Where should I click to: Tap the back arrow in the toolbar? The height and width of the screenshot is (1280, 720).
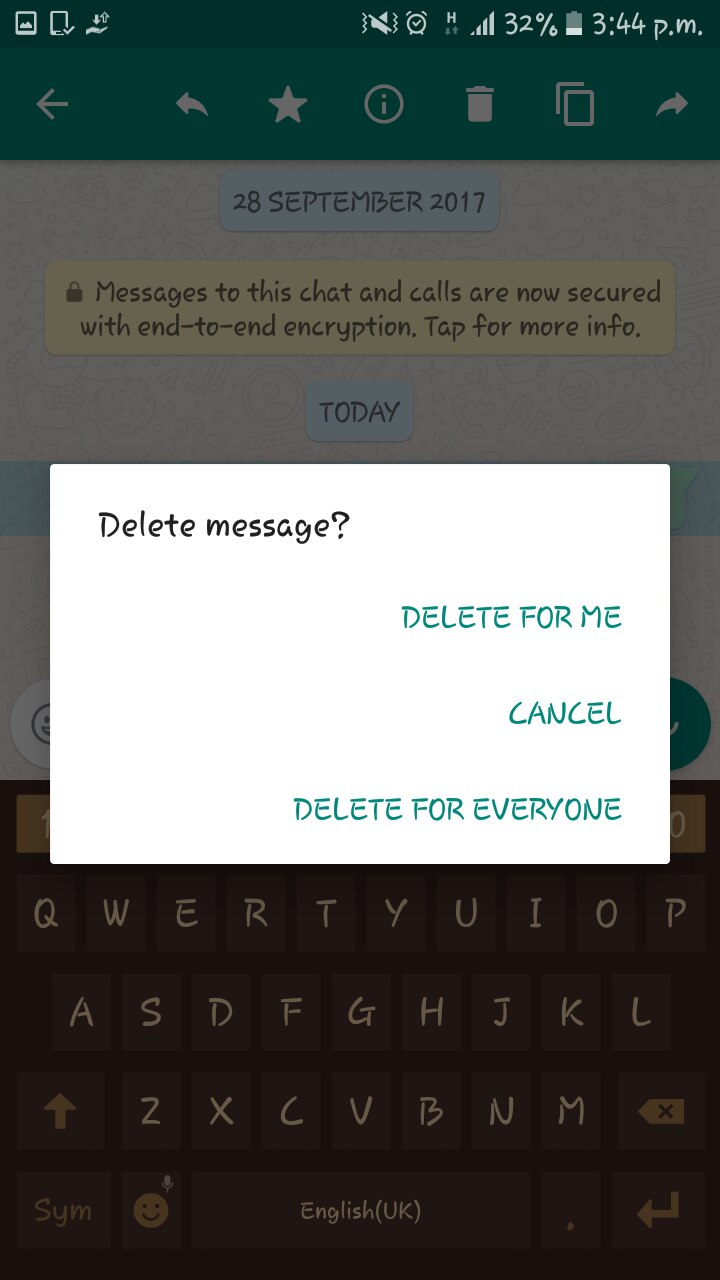pyautogui.click(x=52, y=104)
